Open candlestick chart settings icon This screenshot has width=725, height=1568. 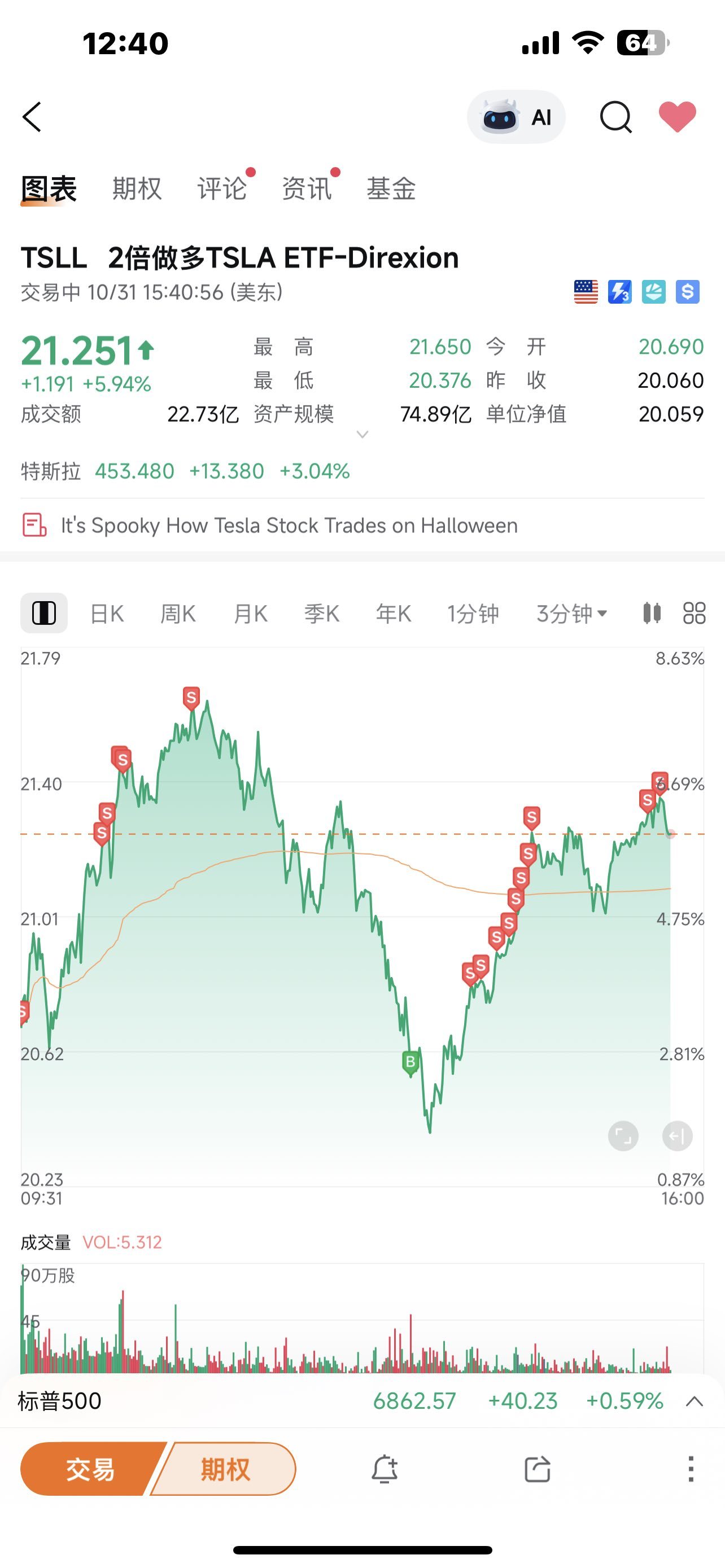pos(652,613)
